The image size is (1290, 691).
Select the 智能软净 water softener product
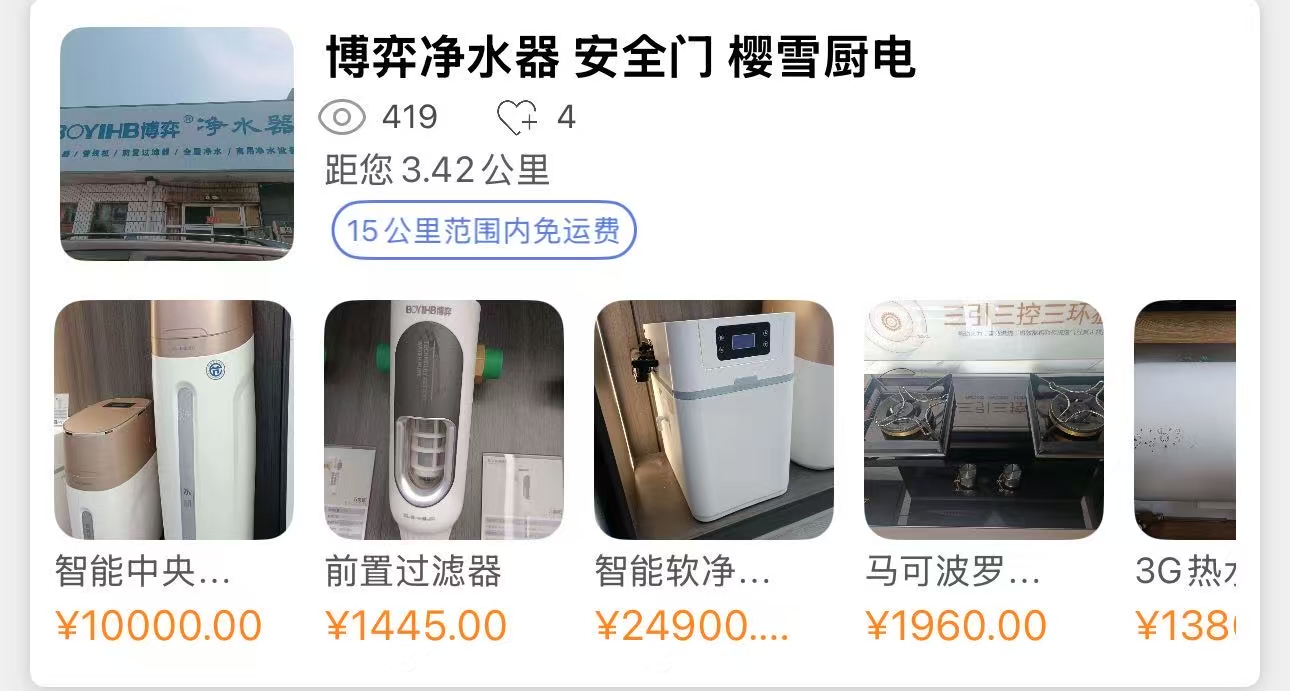pyautogui.click(x=713, y=420)
